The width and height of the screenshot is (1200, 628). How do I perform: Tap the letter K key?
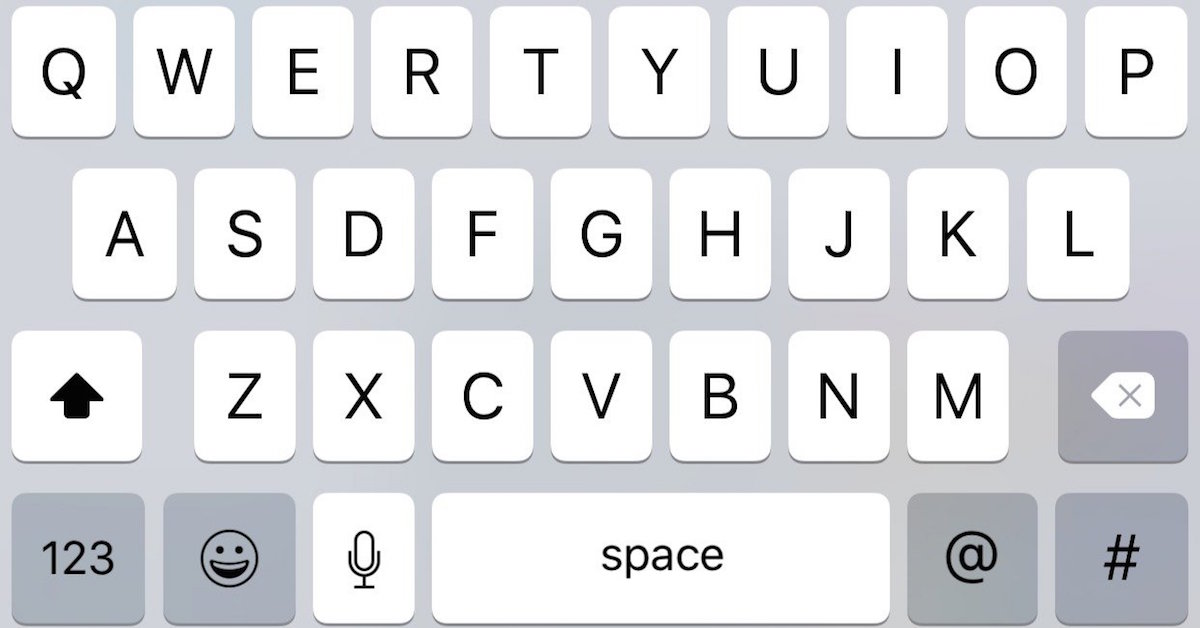pyautogui.click(x=957, y=234)
